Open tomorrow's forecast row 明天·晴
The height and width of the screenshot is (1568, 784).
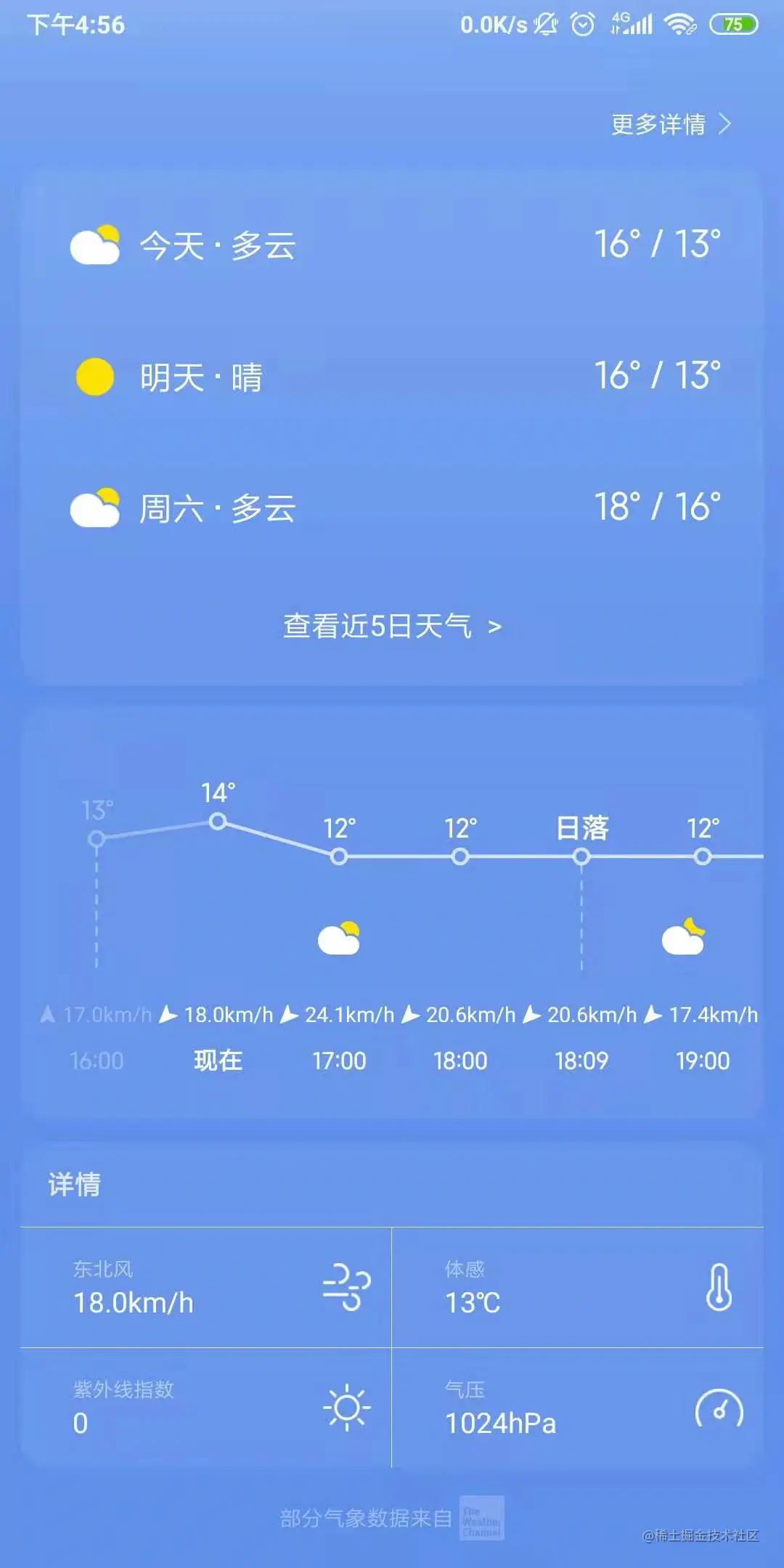[392, 377]
